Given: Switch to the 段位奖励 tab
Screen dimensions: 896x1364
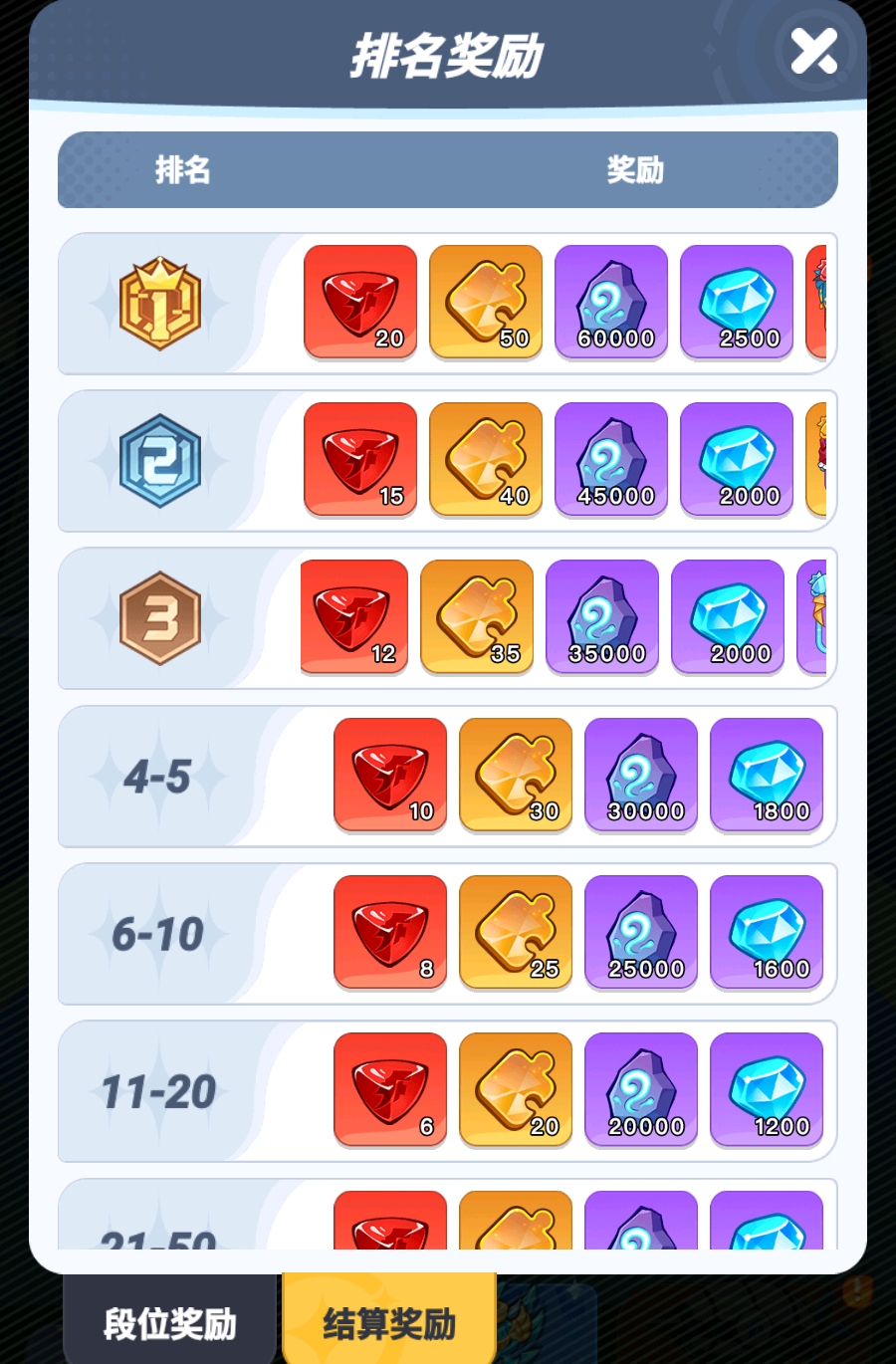Looking at the screenshot, I should 169,1322.
